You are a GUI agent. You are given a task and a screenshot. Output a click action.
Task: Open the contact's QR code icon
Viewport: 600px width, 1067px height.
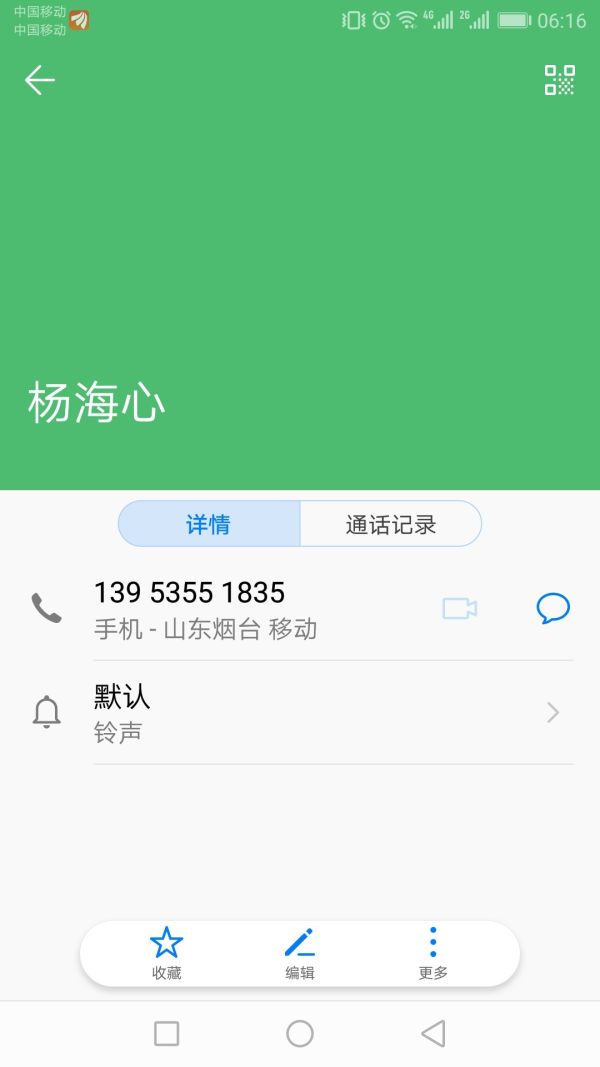559,80
